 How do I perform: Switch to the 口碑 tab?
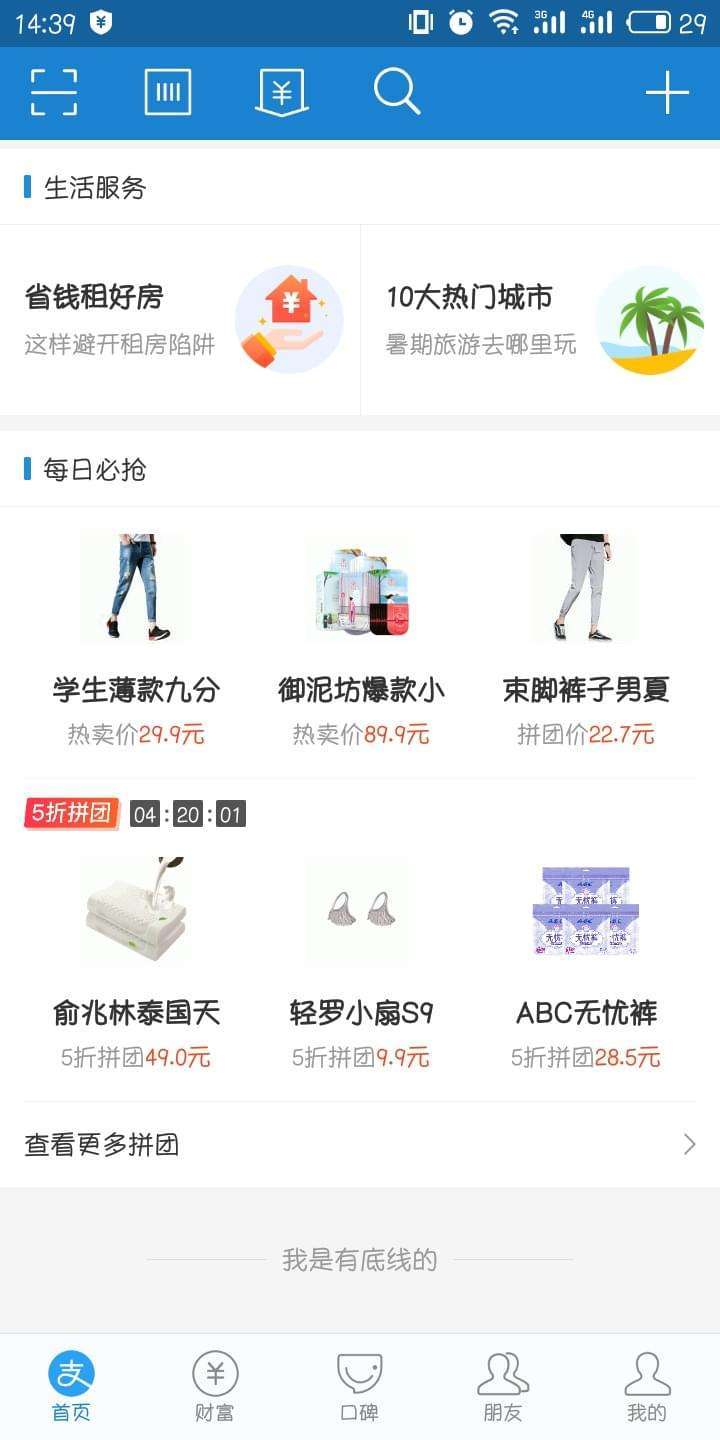pos(360,1386)
